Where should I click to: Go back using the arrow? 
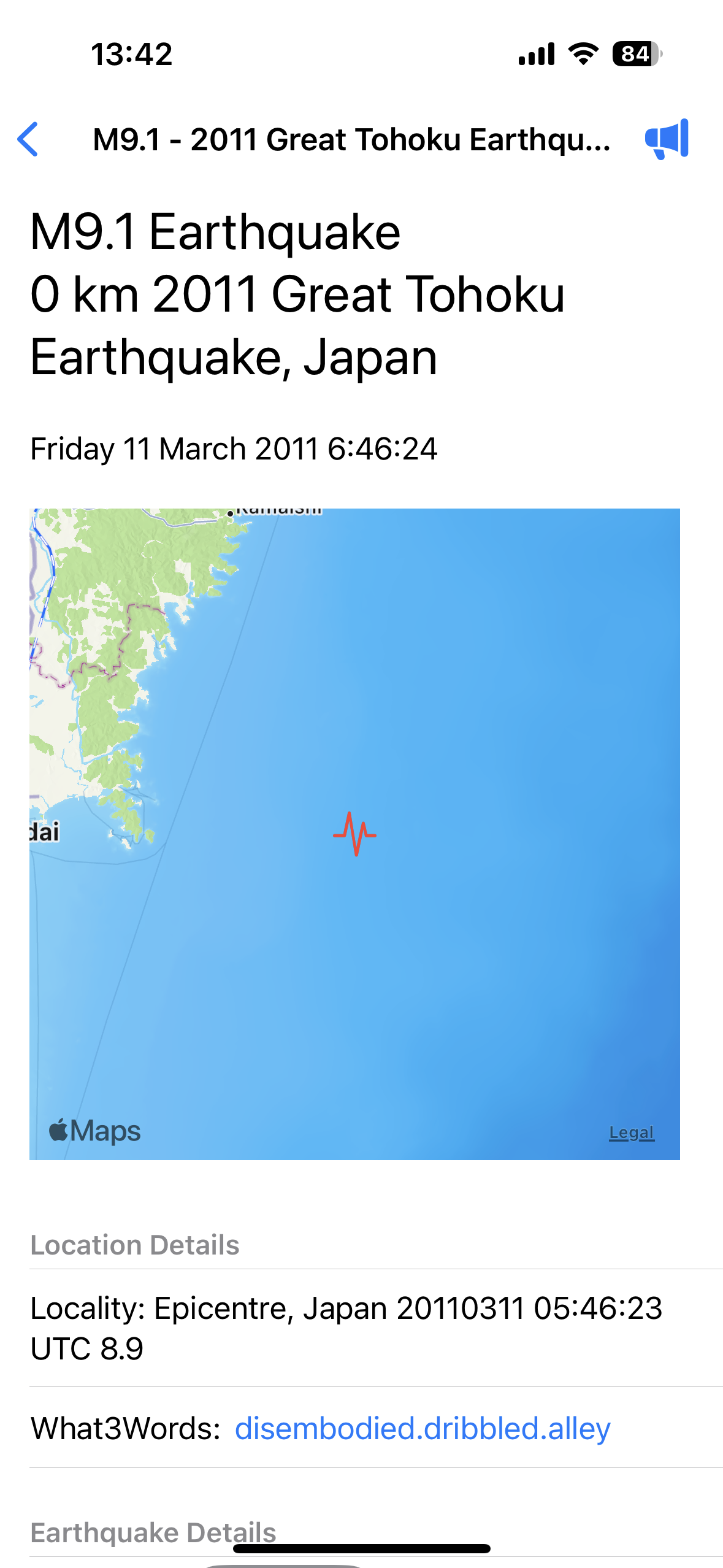pos(28,139)
